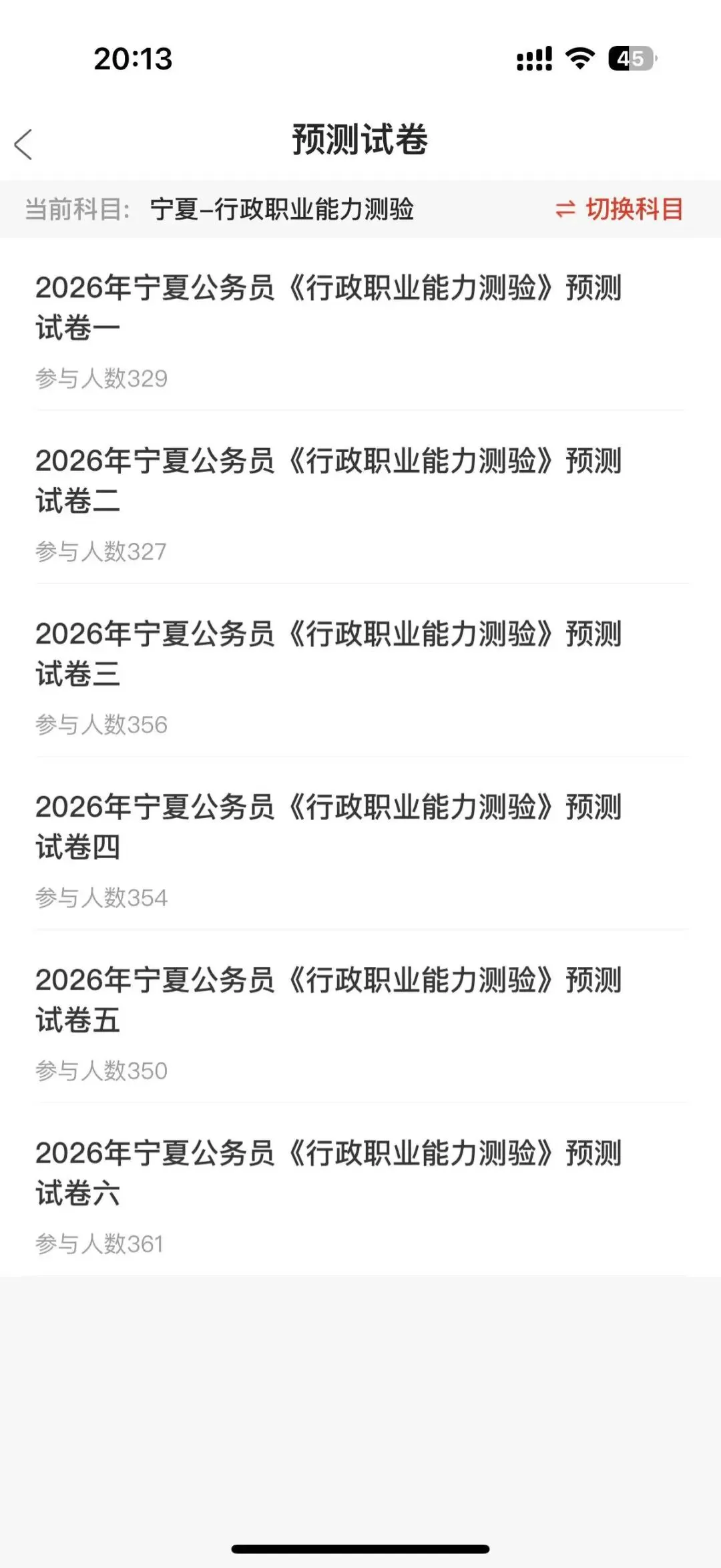Select 预测试卷三 from the list

click(328, 654)
